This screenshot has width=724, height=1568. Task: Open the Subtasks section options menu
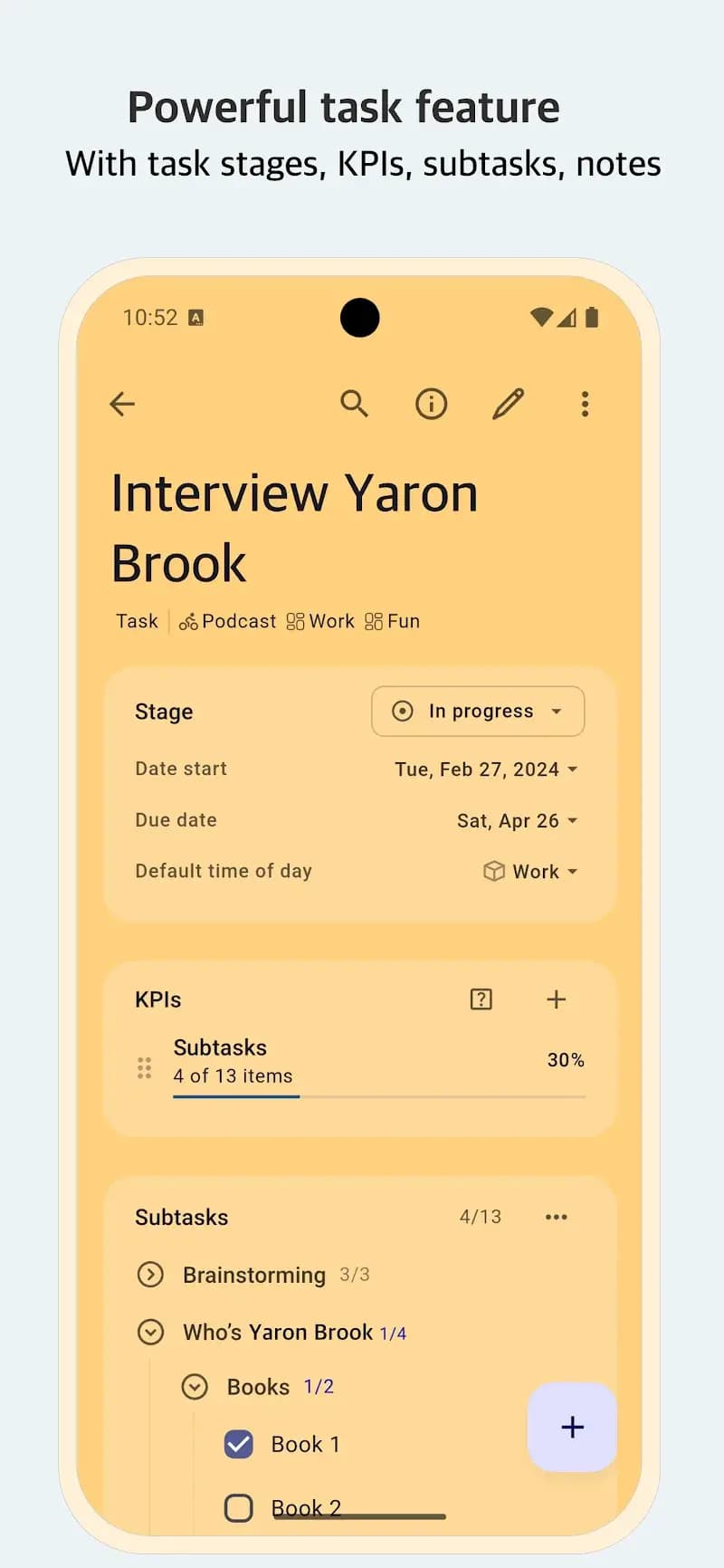click(x=556, y=1217)
